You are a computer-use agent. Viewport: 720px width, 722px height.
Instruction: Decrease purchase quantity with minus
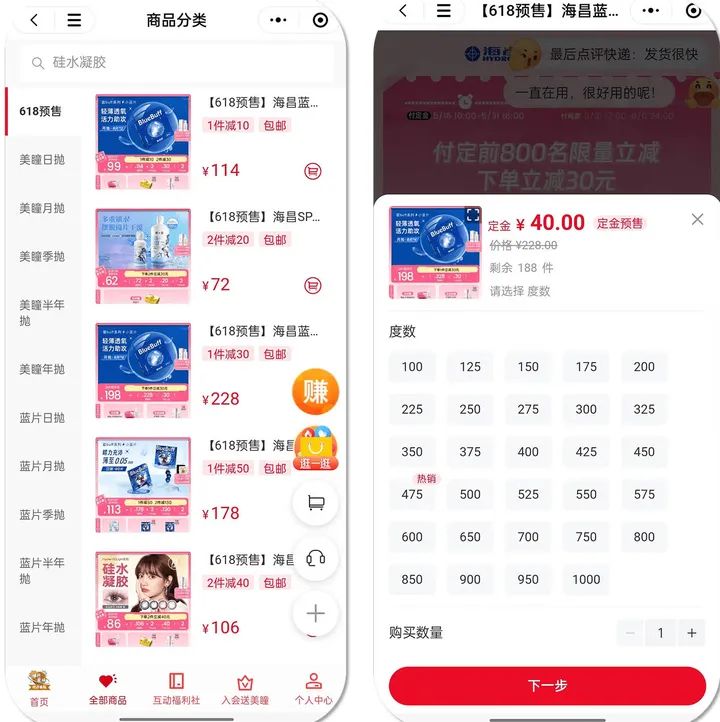tap(629, 633)
